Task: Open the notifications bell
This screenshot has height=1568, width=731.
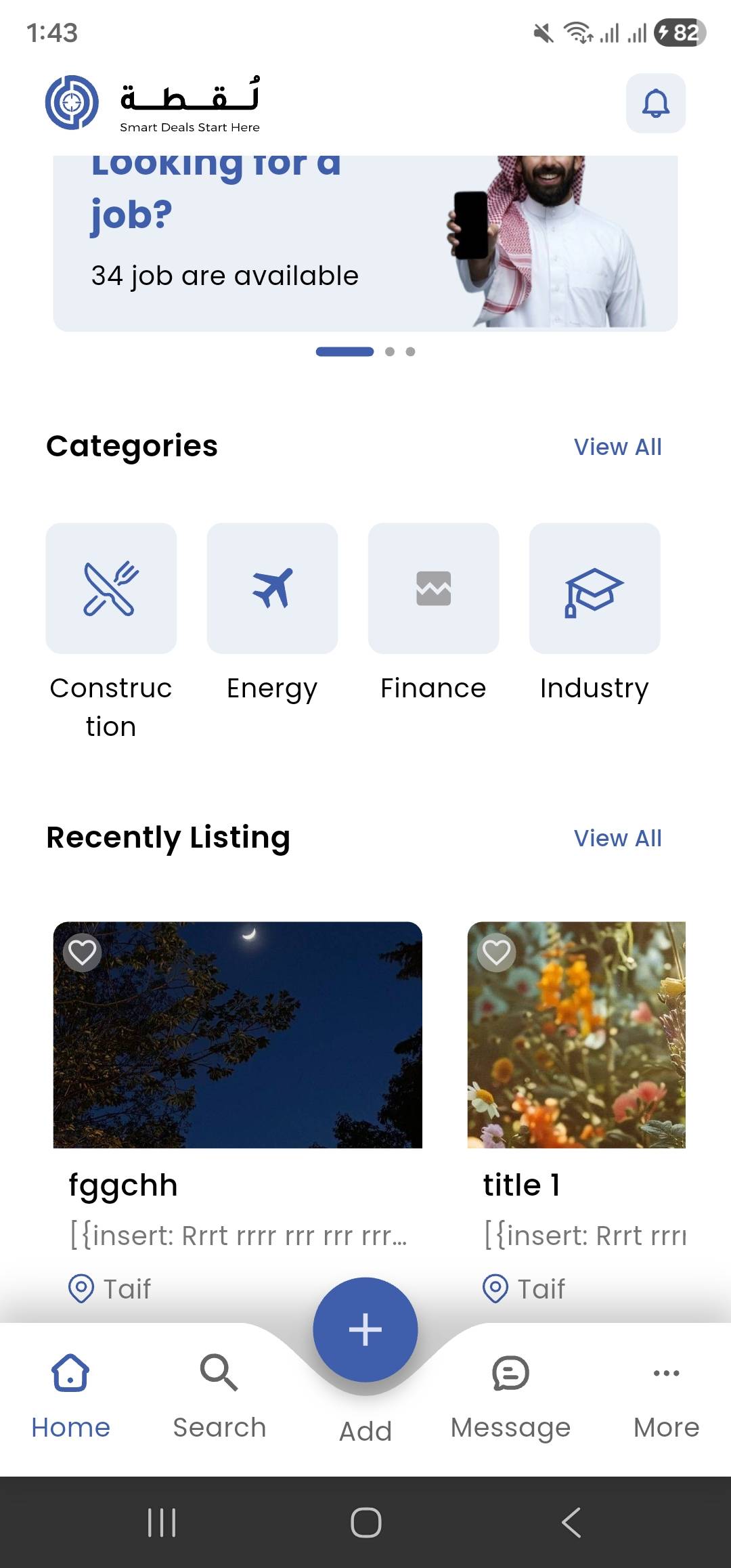Action: click(655, 104)
